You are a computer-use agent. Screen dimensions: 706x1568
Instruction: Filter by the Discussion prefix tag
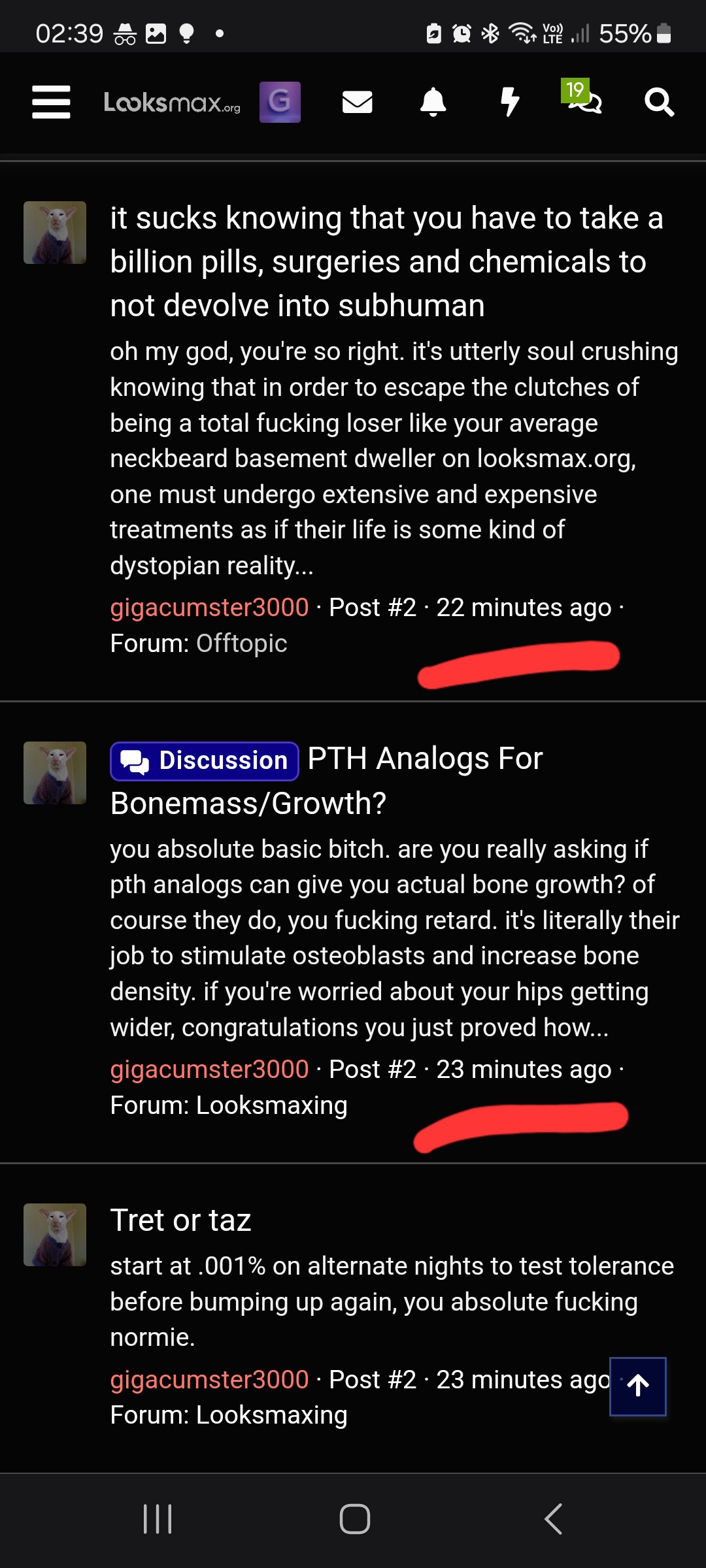coord(205,761)
